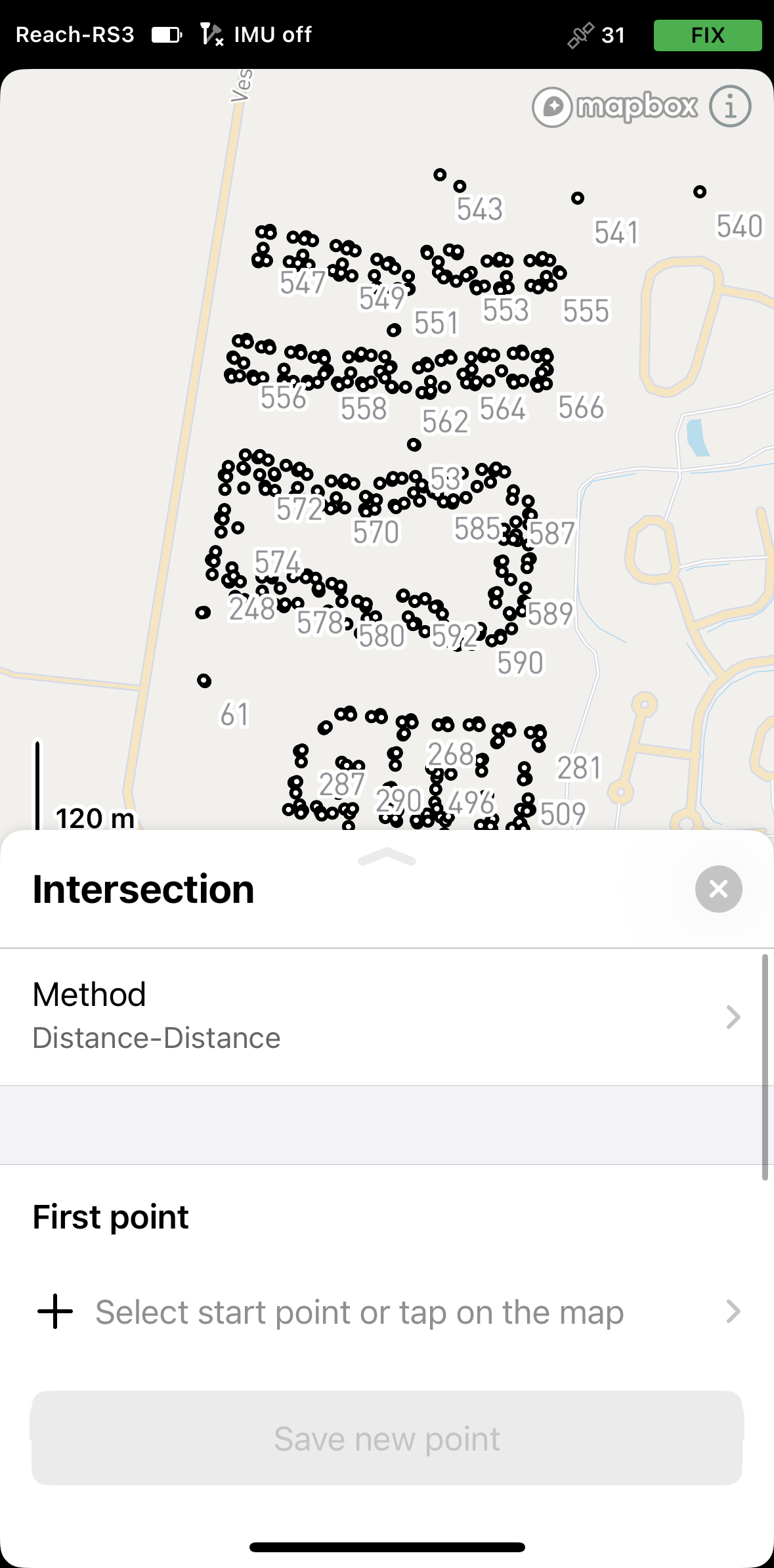Screen dimensions: 774x1568
Task: Open the map info icon
Action: (730, 106)
